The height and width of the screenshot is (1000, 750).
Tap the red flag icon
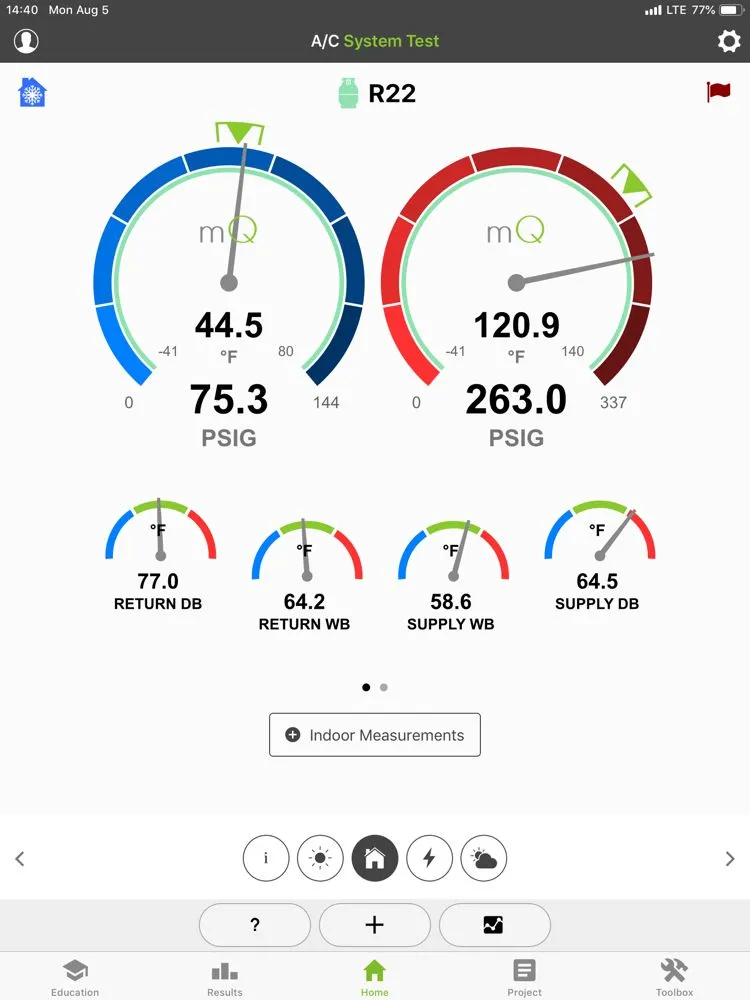coord(718,92)
